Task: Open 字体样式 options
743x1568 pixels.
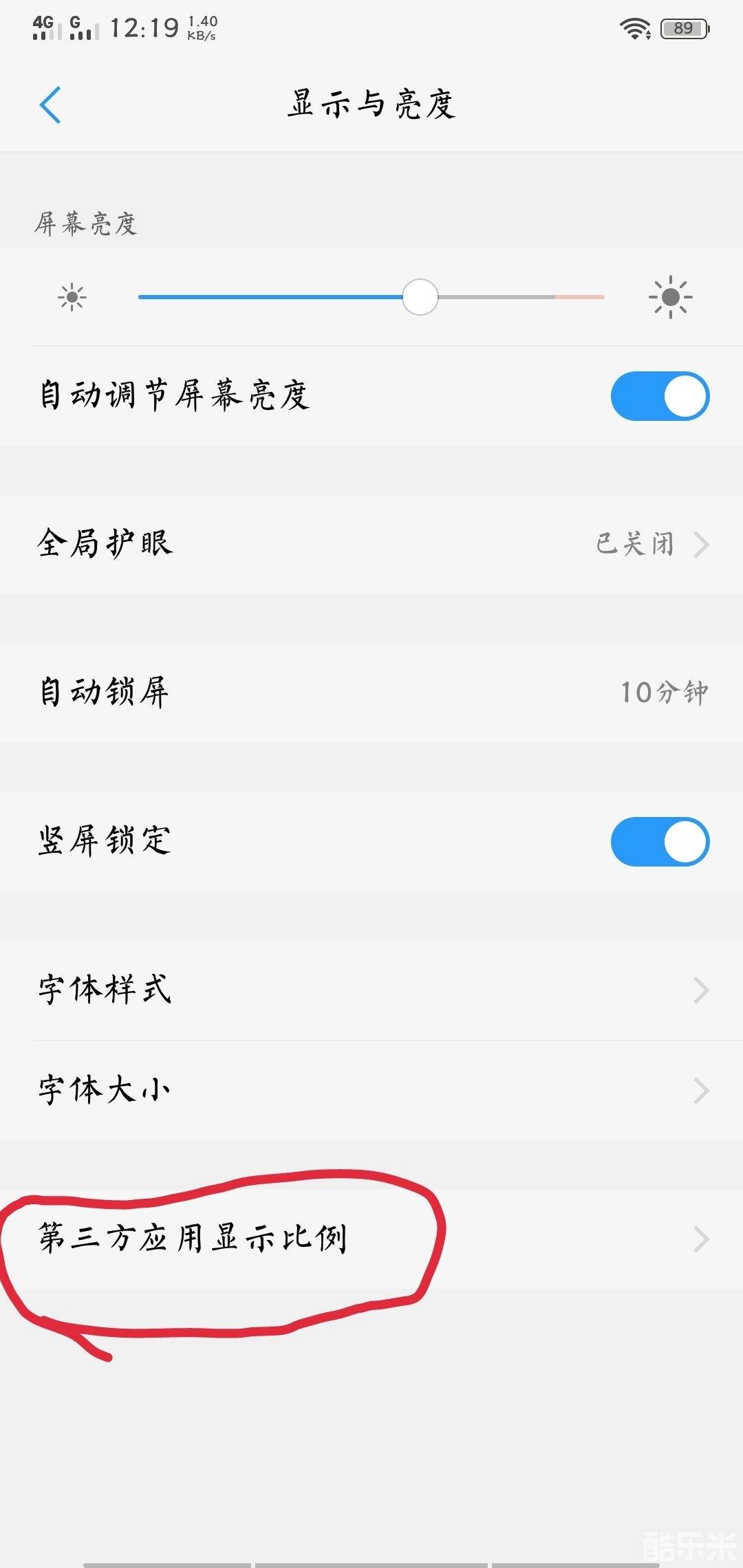Action: pyautogui.click(x=371, y=990)
